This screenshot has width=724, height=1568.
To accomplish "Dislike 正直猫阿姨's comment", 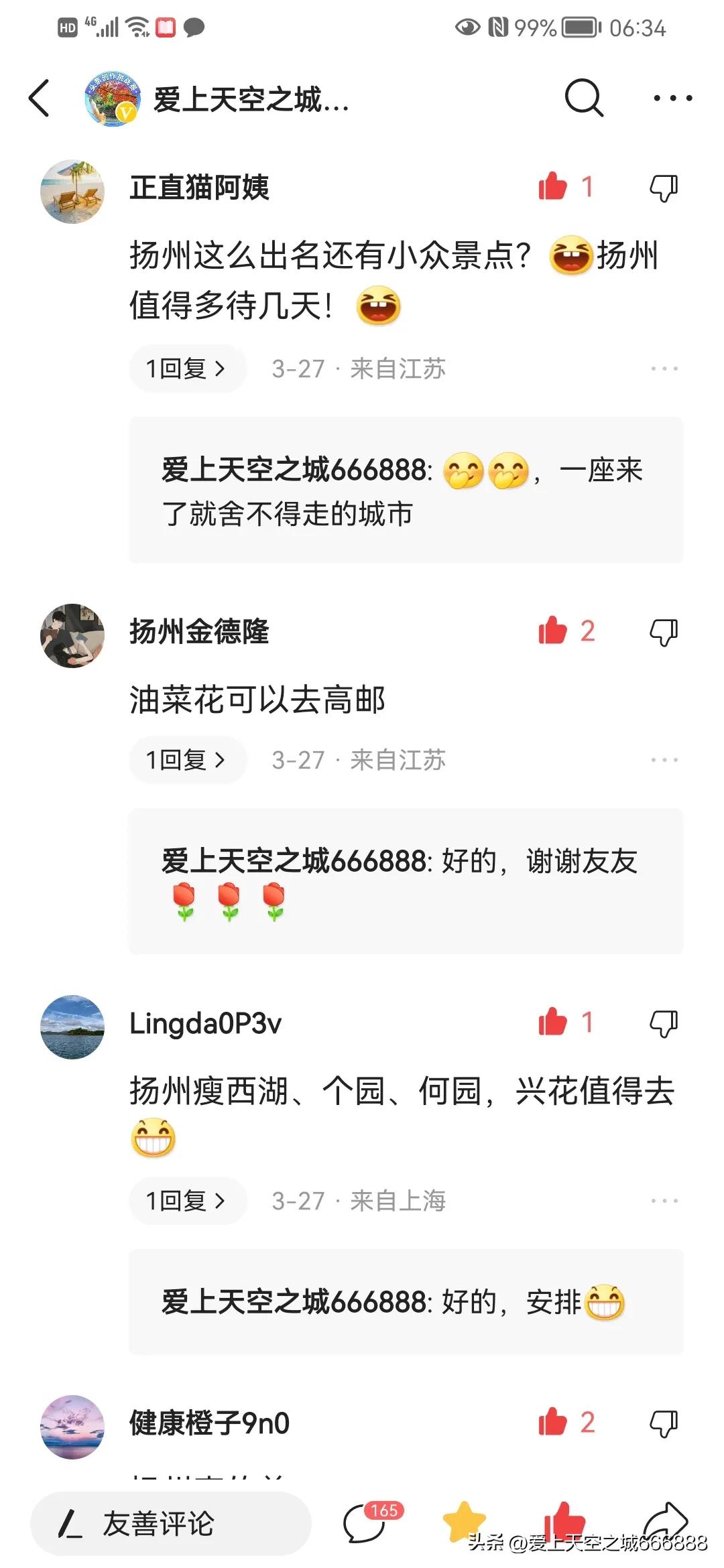I will tap(663, 188).
